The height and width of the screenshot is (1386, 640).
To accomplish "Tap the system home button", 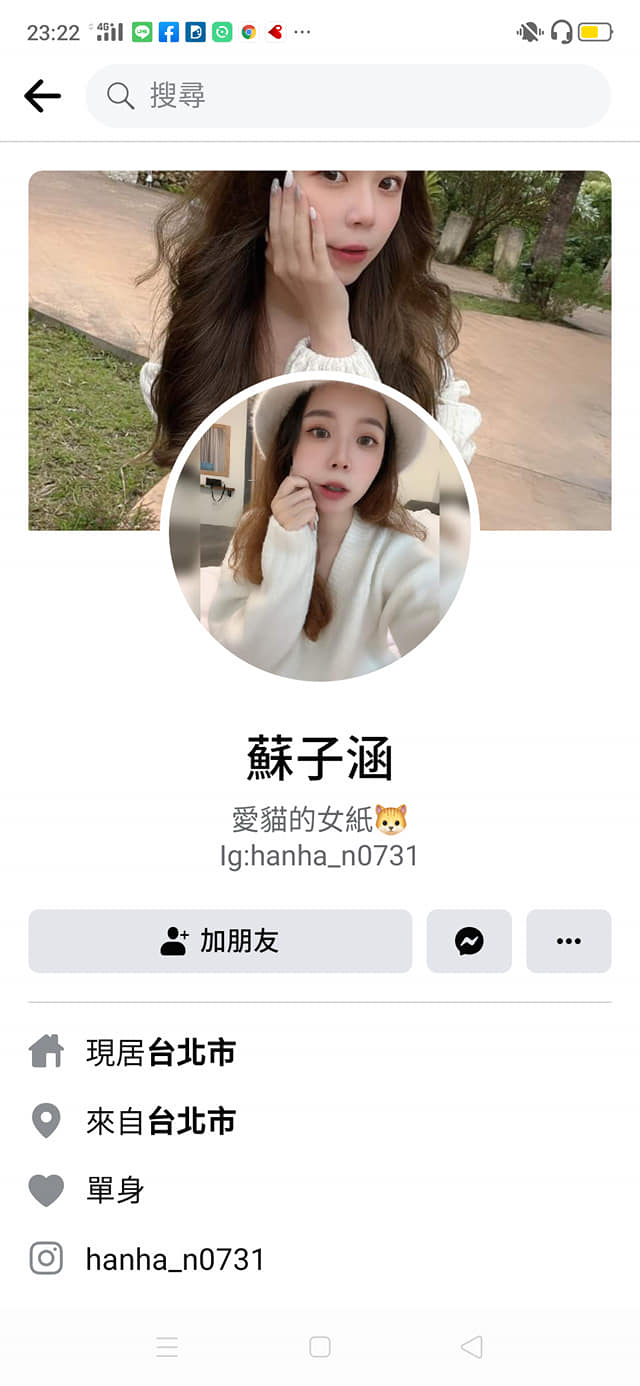I will (320, 1347).
